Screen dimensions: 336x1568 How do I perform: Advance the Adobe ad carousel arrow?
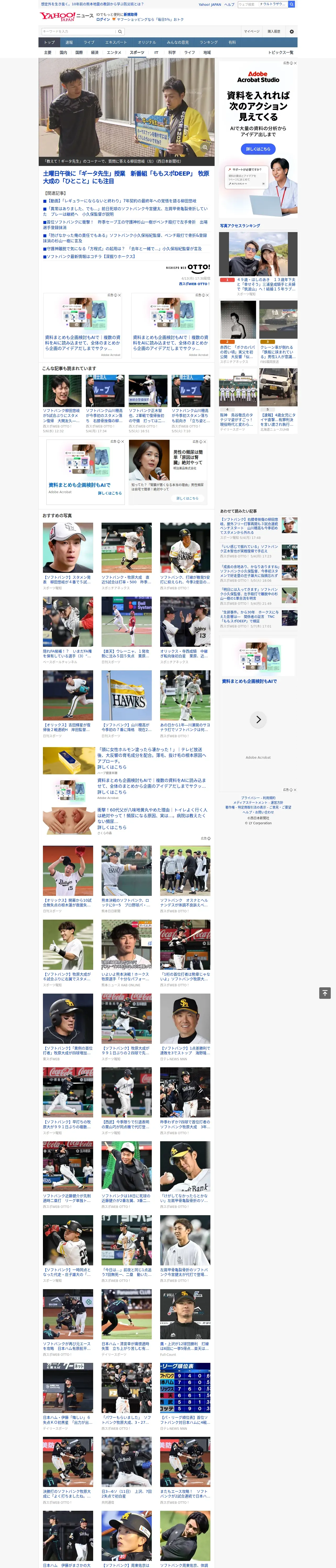tap(258, 719)
